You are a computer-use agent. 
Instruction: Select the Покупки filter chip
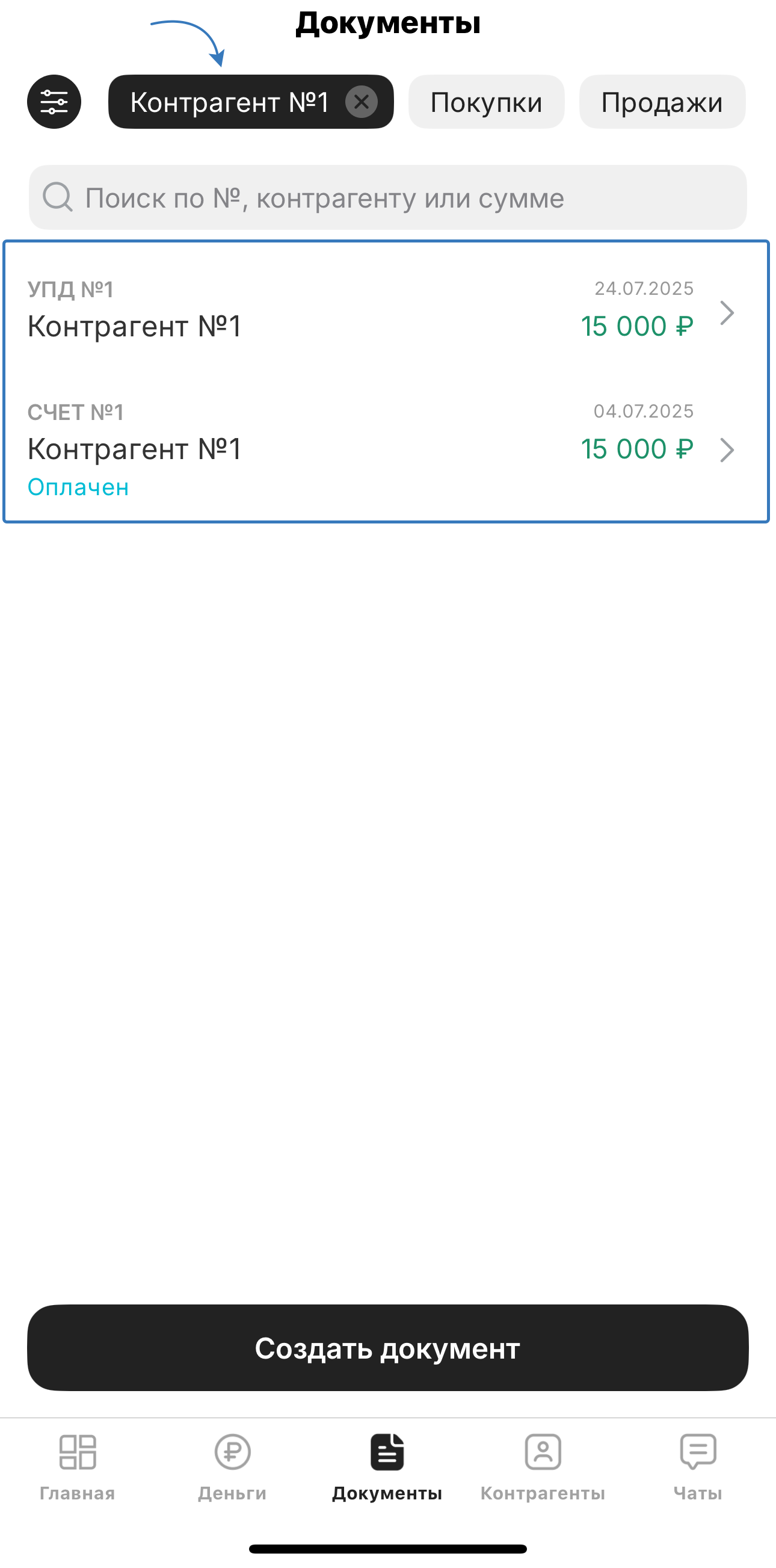pos(486,102)
